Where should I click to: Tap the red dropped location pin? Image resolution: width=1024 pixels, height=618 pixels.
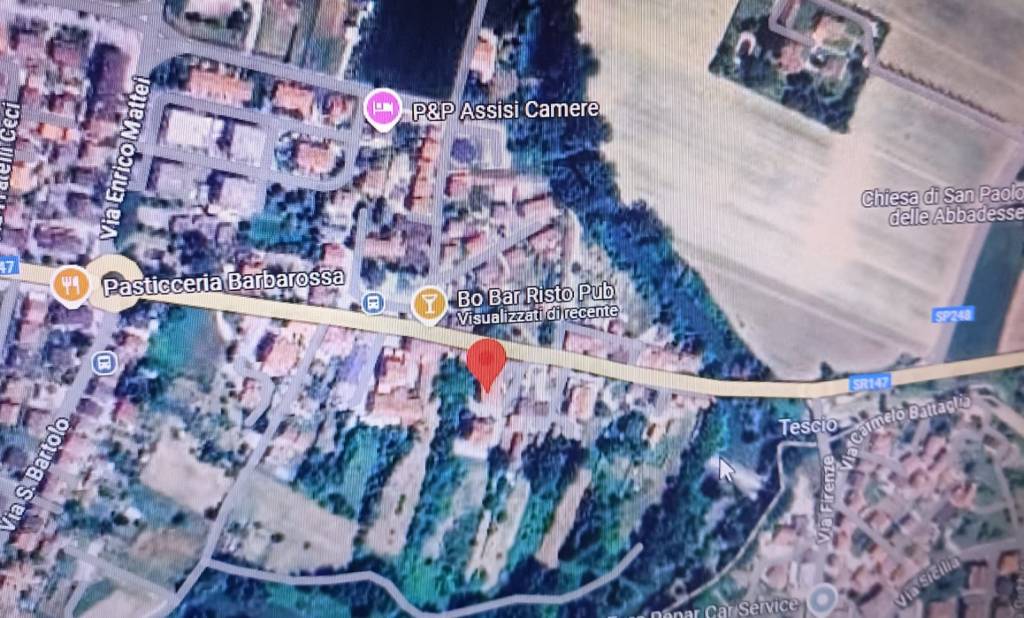click(x=487, y=362)
